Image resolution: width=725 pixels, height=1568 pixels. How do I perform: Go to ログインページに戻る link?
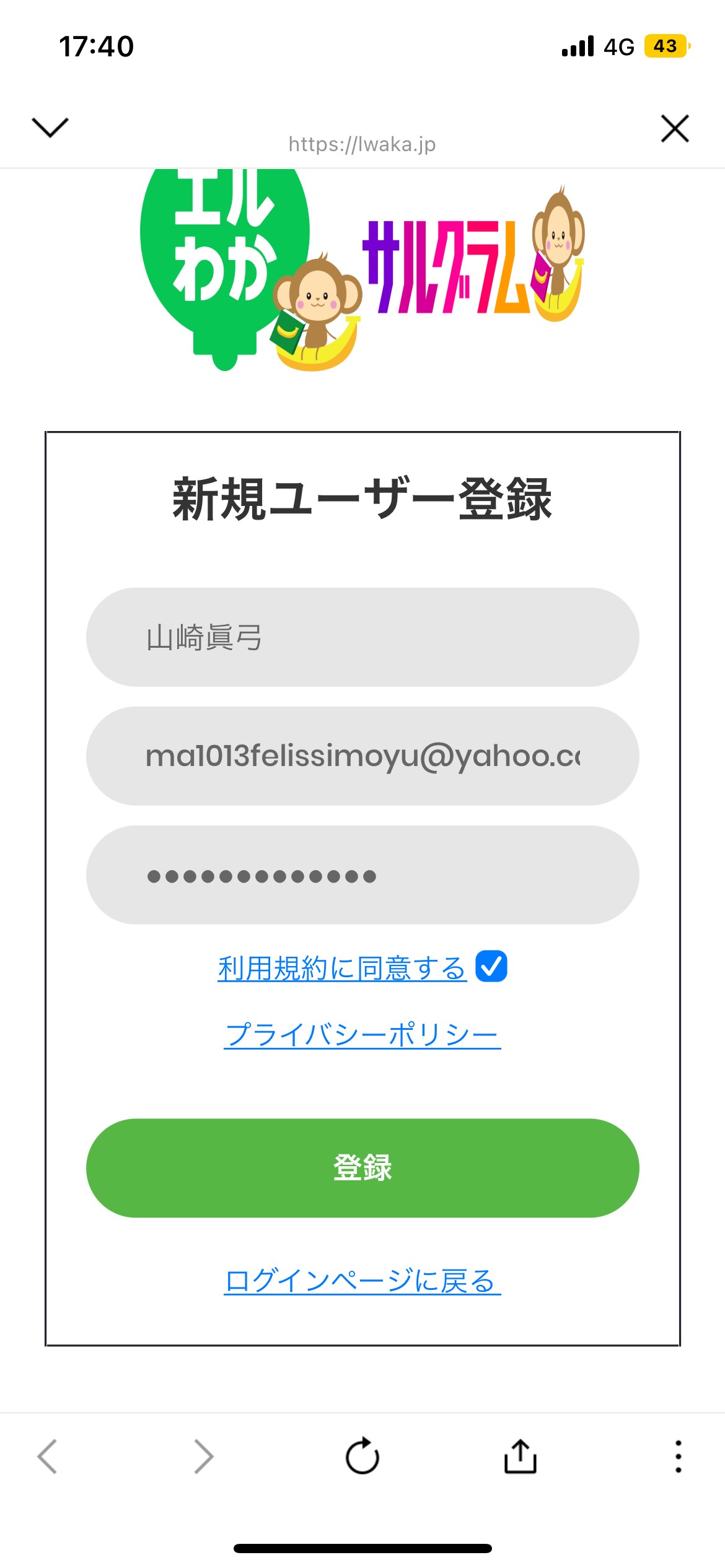362,1281
